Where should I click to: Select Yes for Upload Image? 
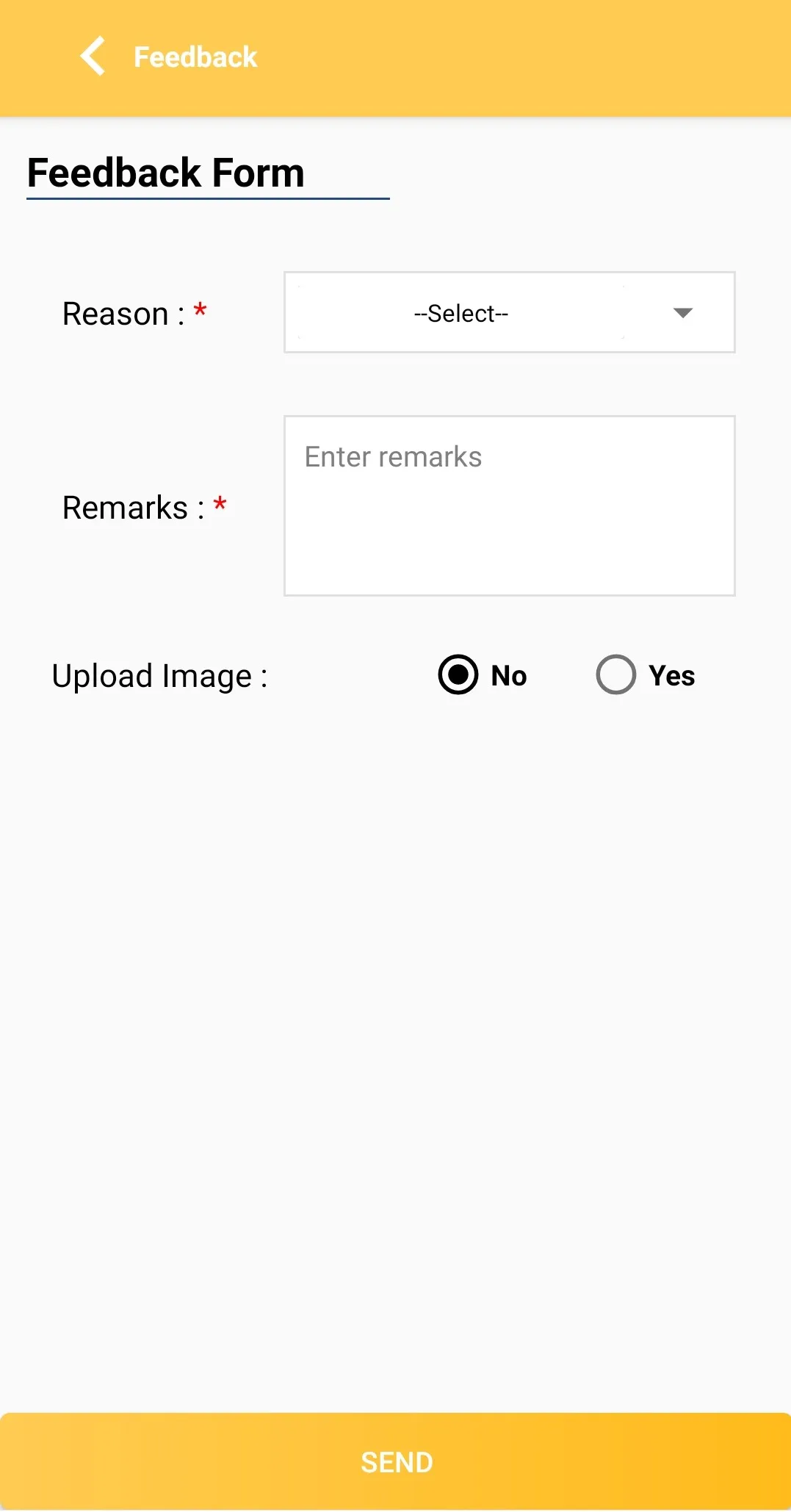pos(615,674)
